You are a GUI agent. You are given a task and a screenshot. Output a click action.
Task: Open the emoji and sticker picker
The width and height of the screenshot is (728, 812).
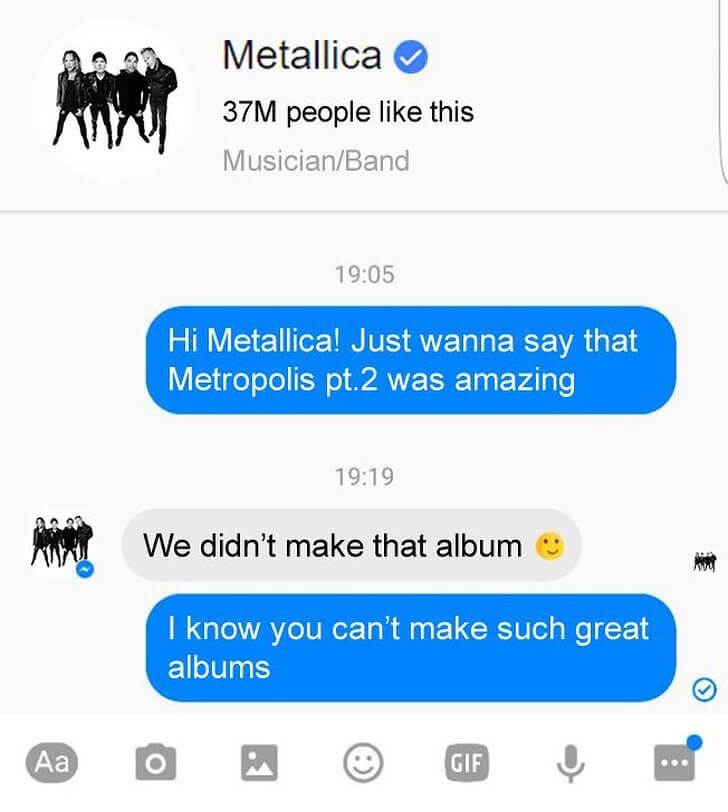point(363,764)
